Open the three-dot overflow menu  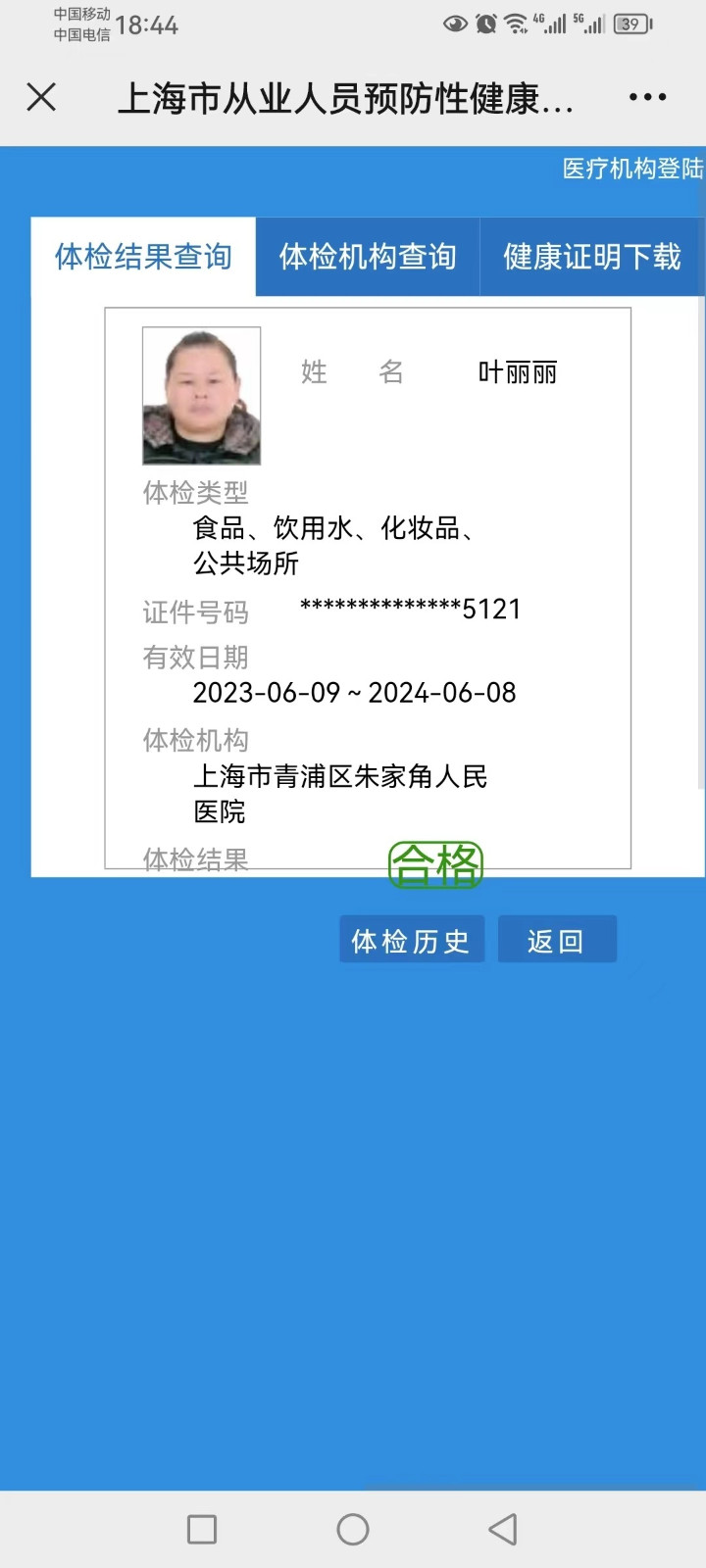point(647,97)
